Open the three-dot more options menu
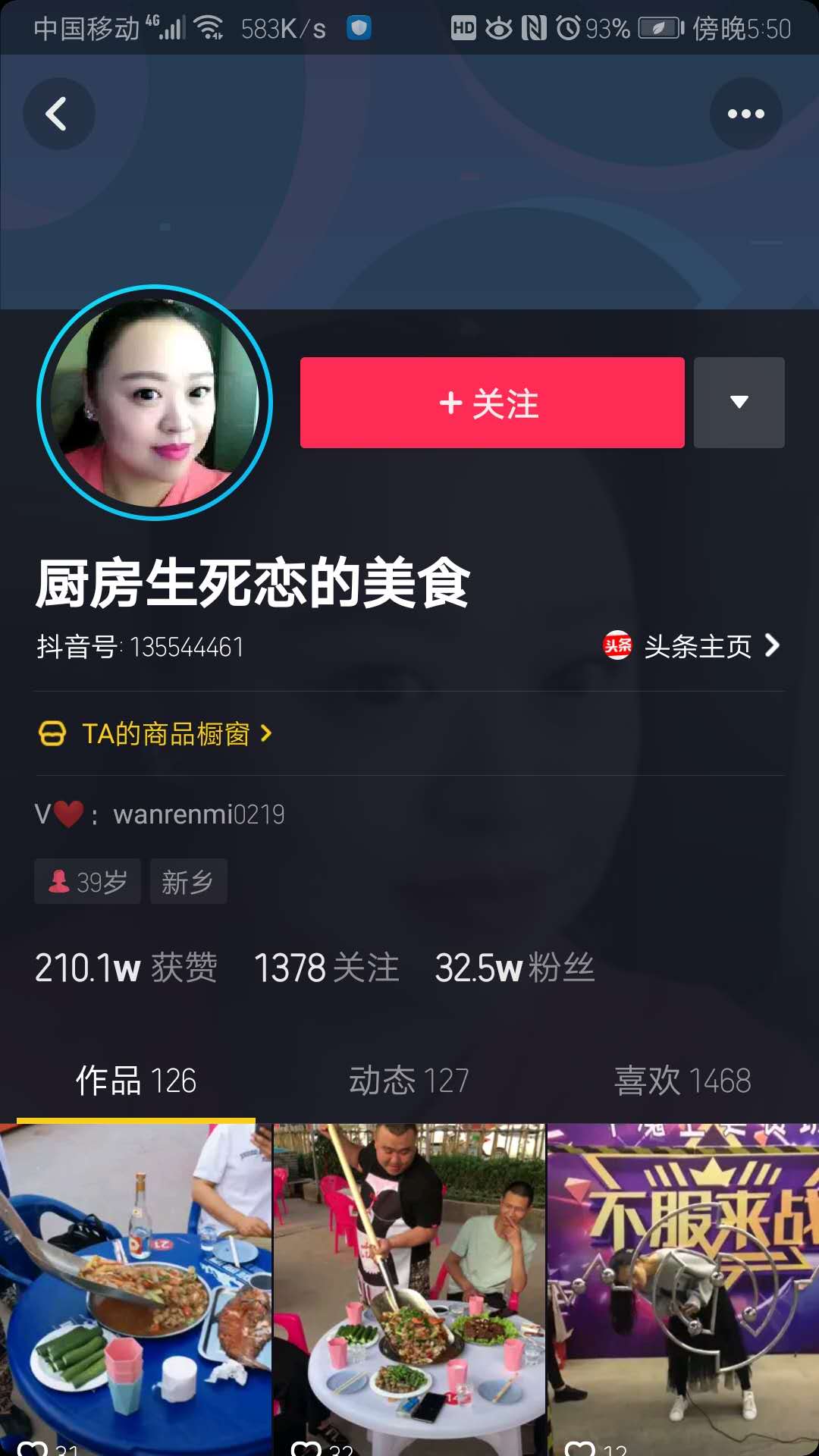819x1456 pixels. 745,114
